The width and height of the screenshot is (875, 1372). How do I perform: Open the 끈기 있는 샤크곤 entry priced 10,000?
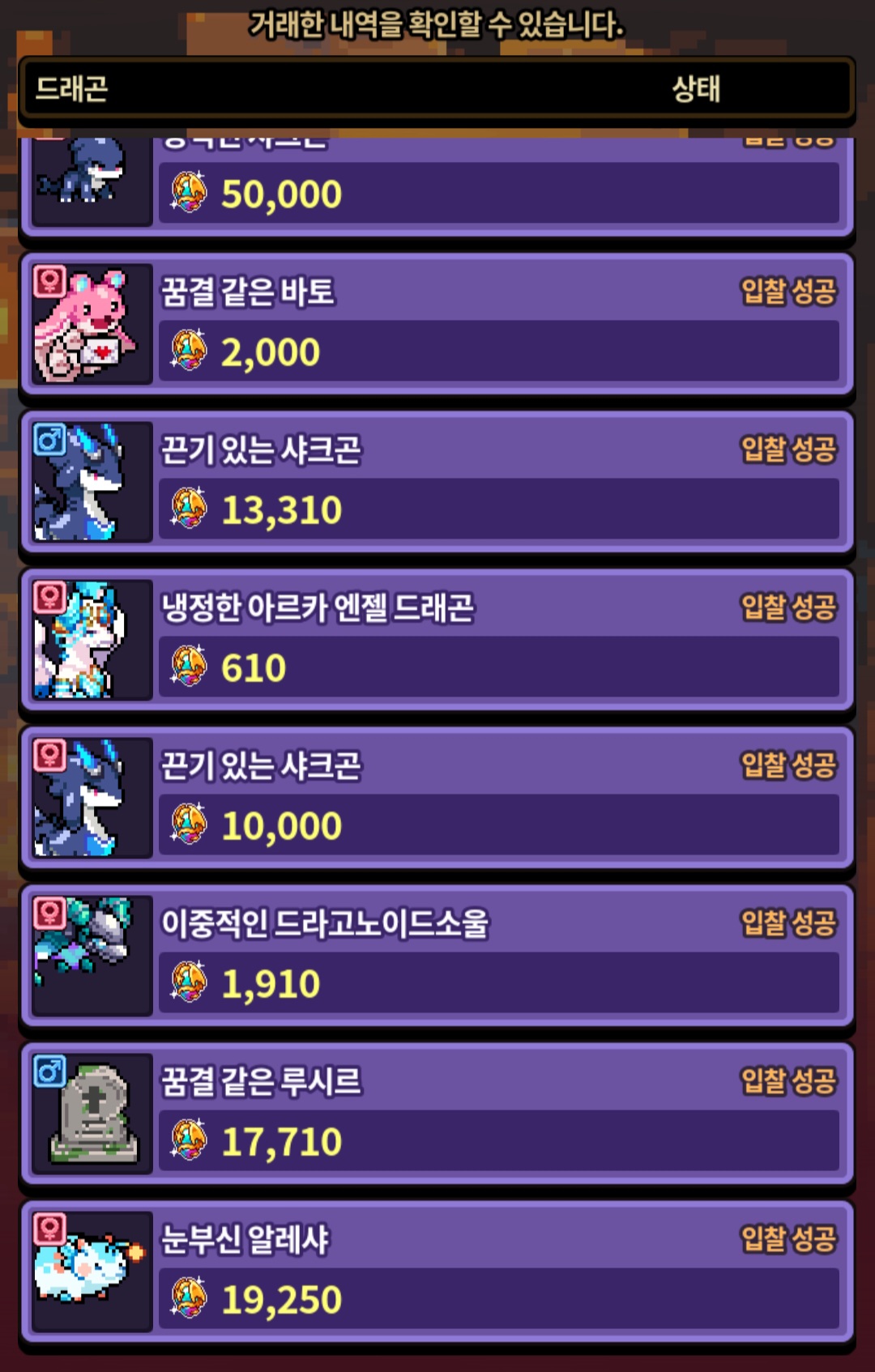pos(437,798)
